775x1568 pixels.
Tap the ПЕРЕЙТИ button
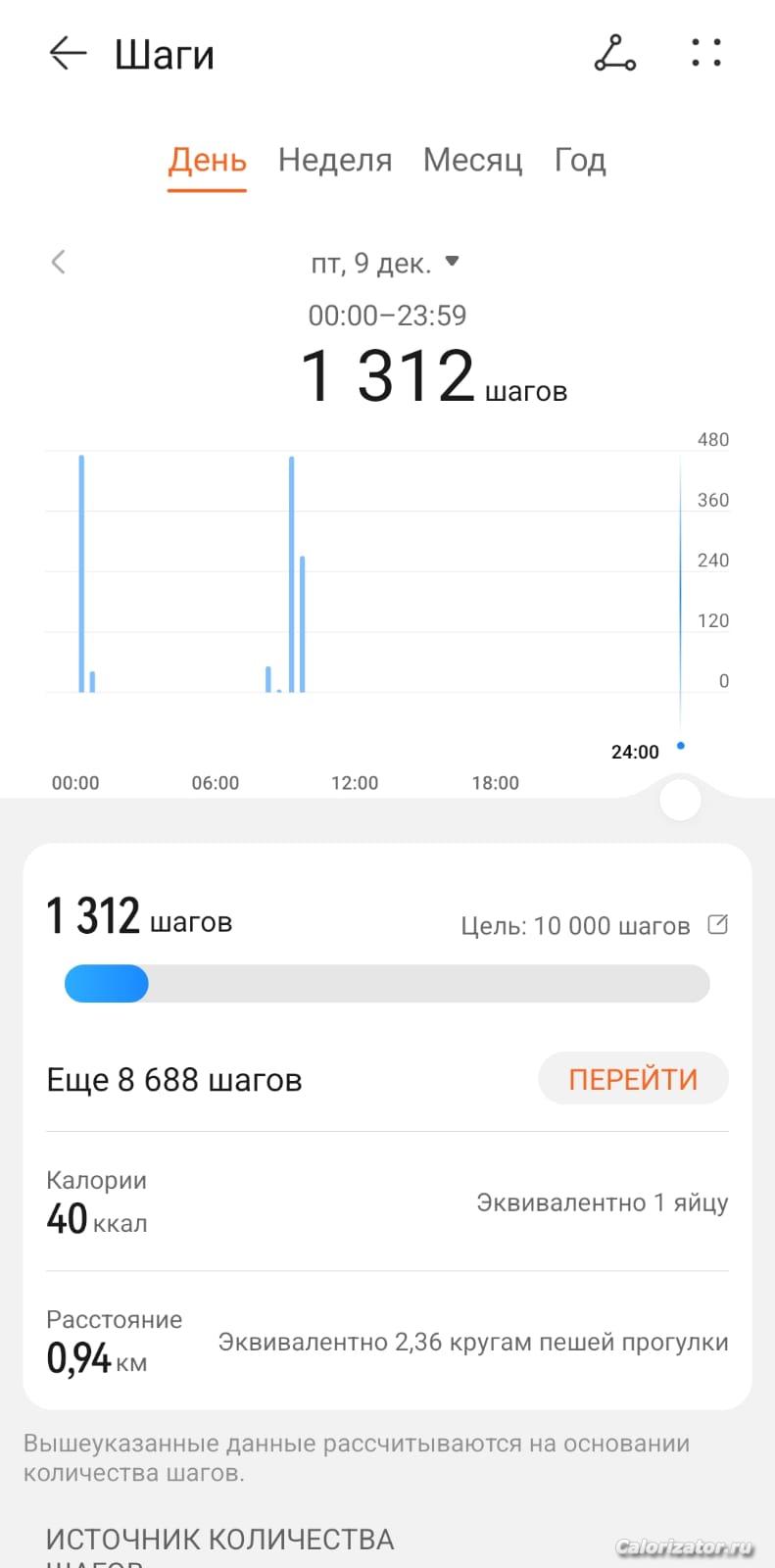coord(633,1079)
